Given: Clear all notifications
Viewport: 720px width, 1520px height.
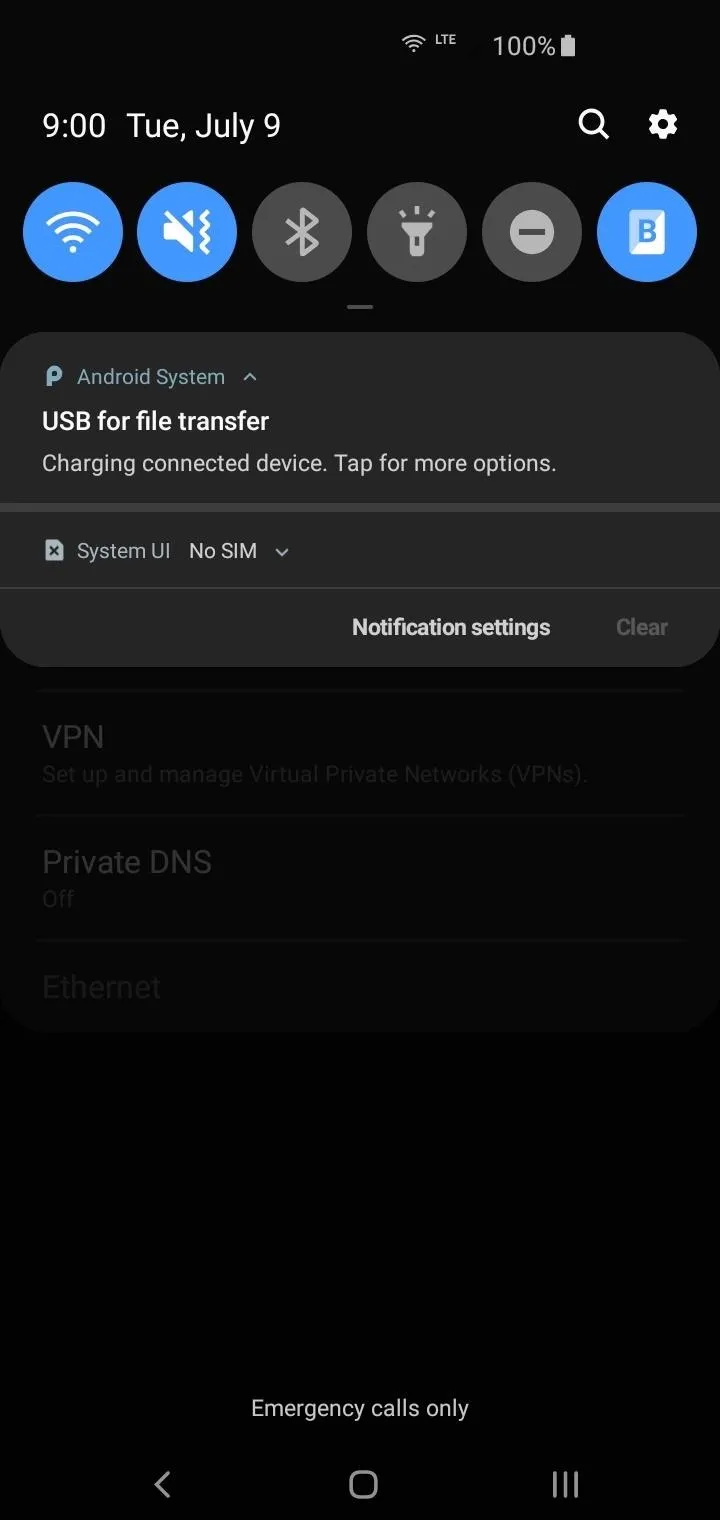Looking at the screenshot, I should coord(642,627).
